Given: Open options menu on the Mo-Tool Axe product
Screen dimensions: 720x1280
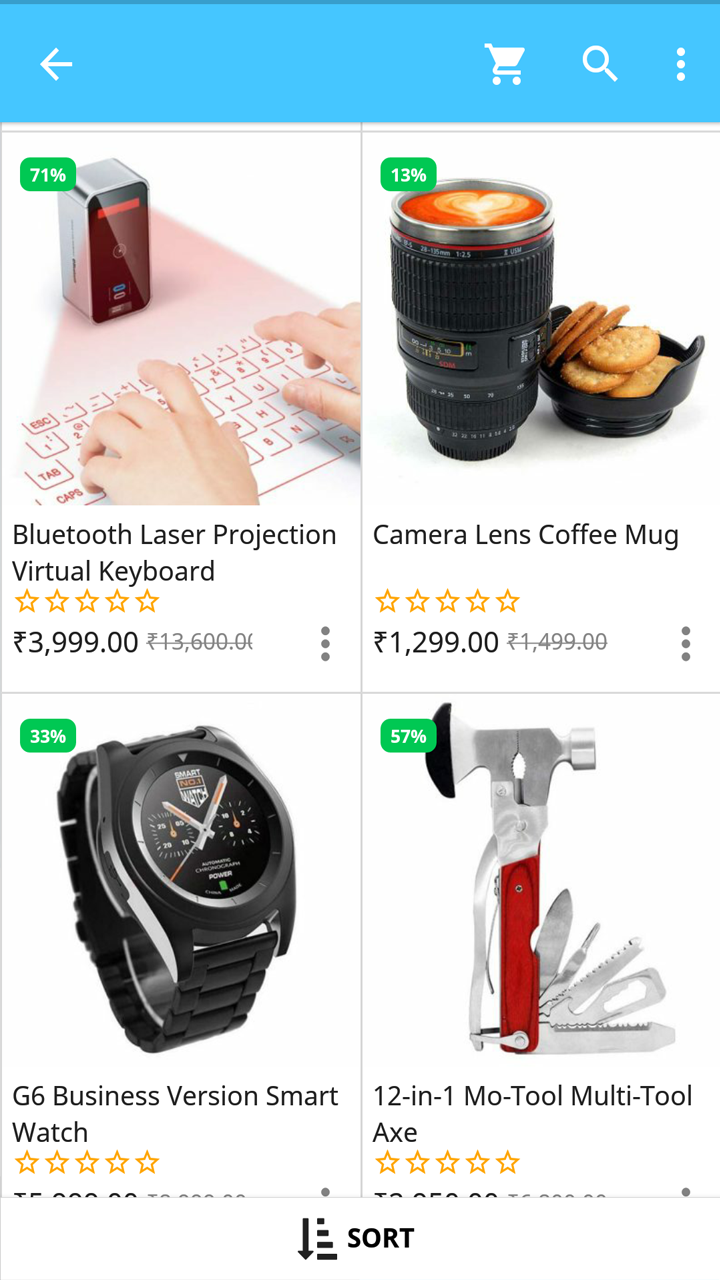Looking at the screenshot, I should (685, 1197).
